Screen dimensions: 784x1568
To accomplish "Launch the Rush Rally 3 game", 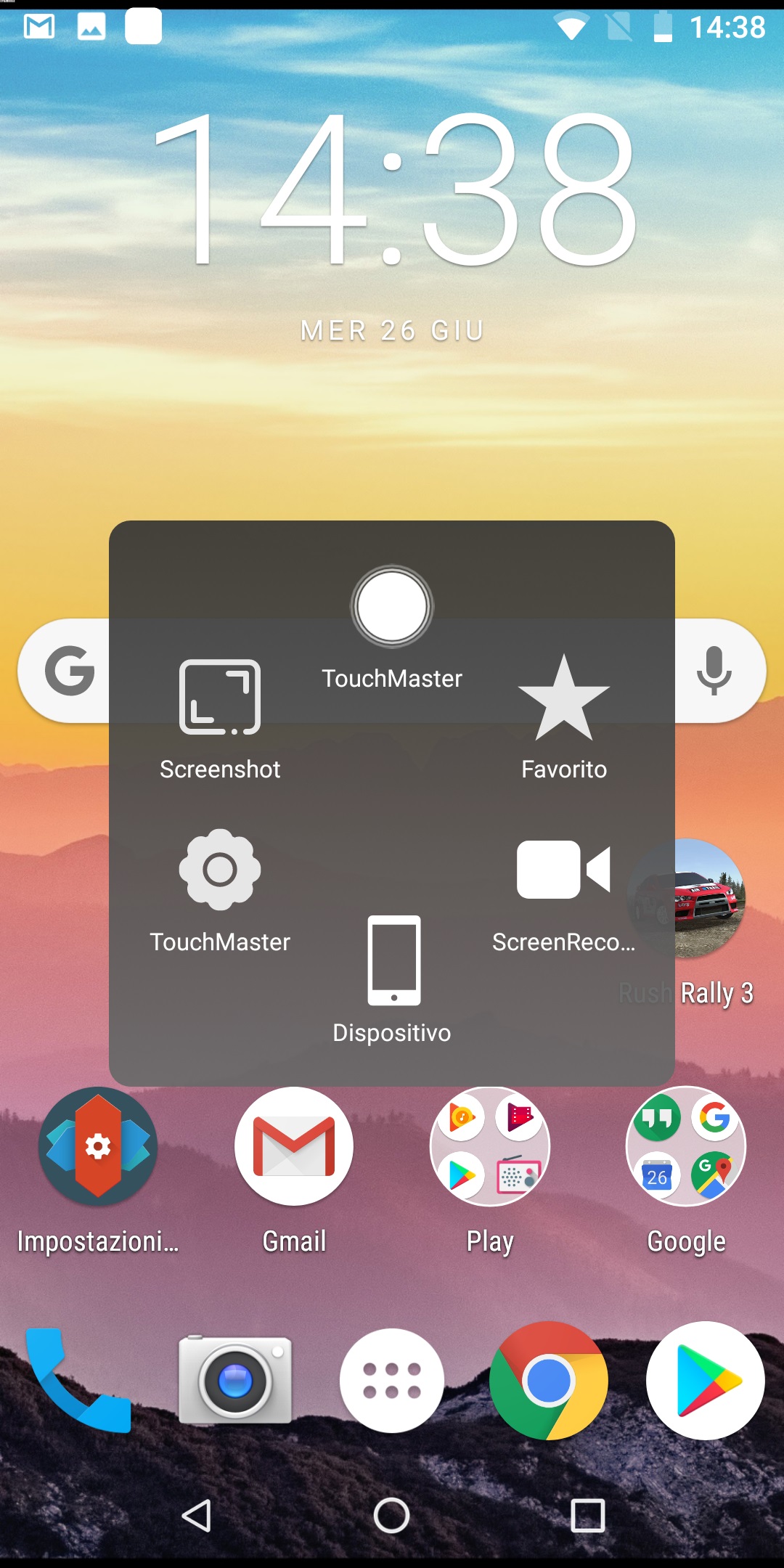I will (710, 899).
